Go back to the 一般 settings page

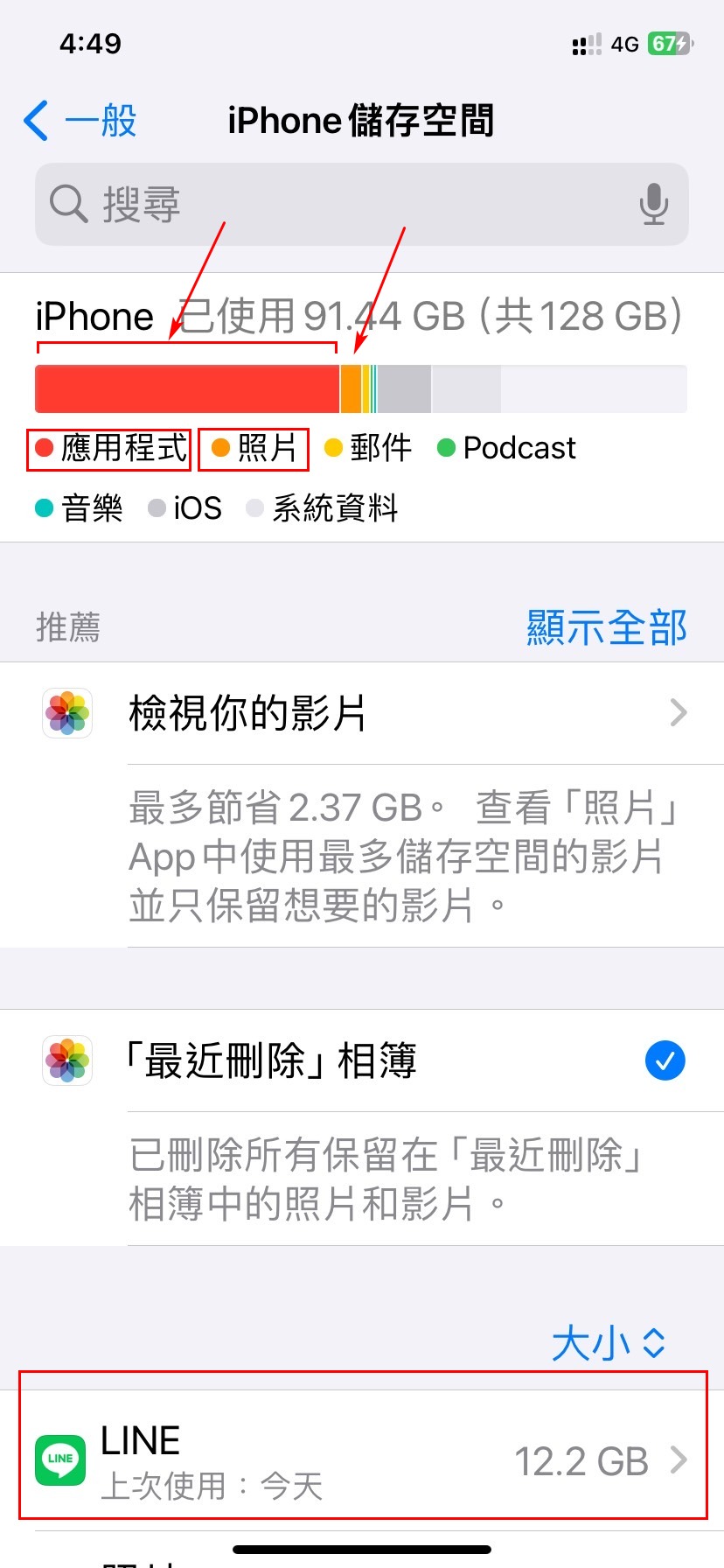(80, 121)
